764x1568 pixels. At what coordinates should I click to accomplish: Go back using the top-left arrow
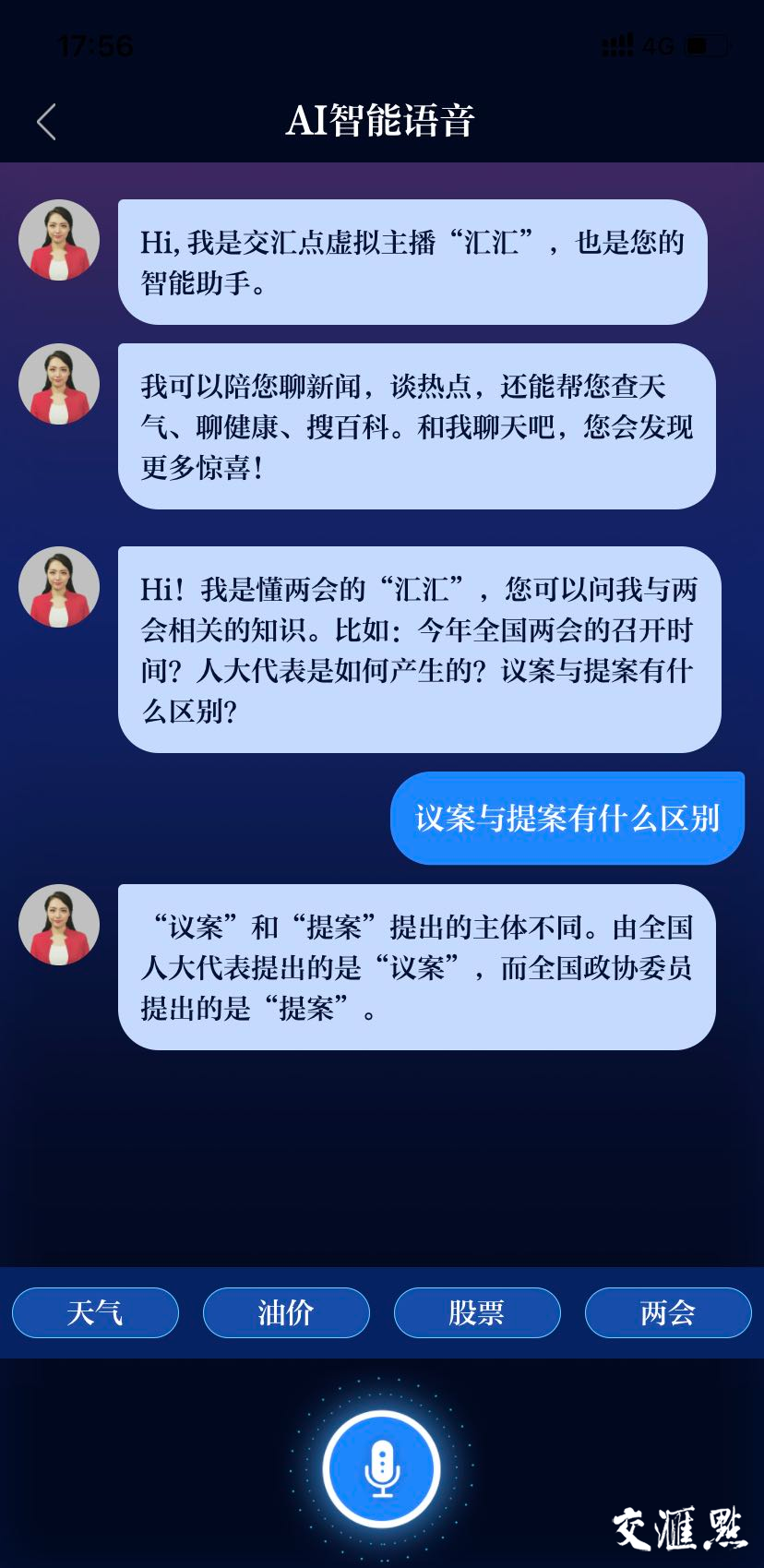tap(47, 122)
